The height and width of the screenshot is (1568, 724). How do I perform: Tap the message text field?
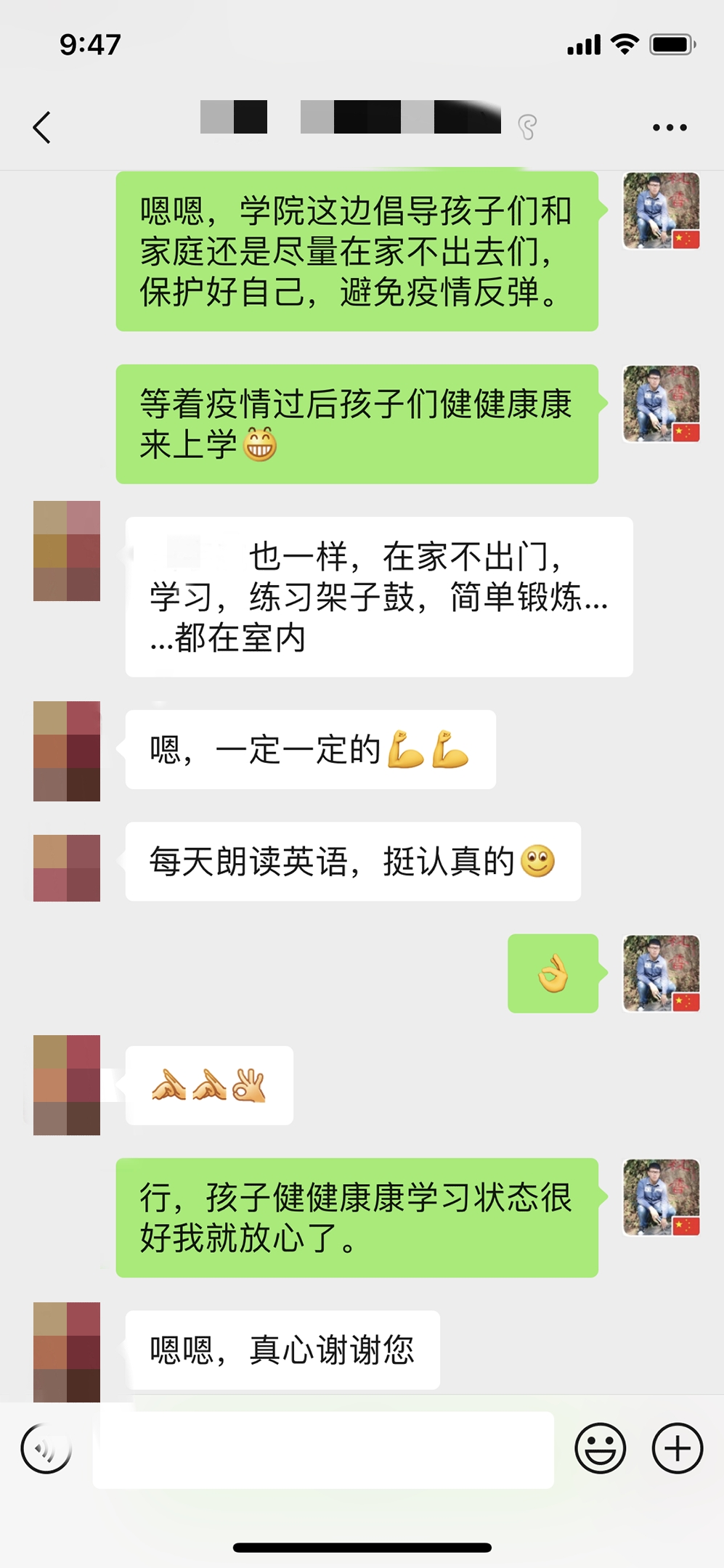pos(323,1450)
